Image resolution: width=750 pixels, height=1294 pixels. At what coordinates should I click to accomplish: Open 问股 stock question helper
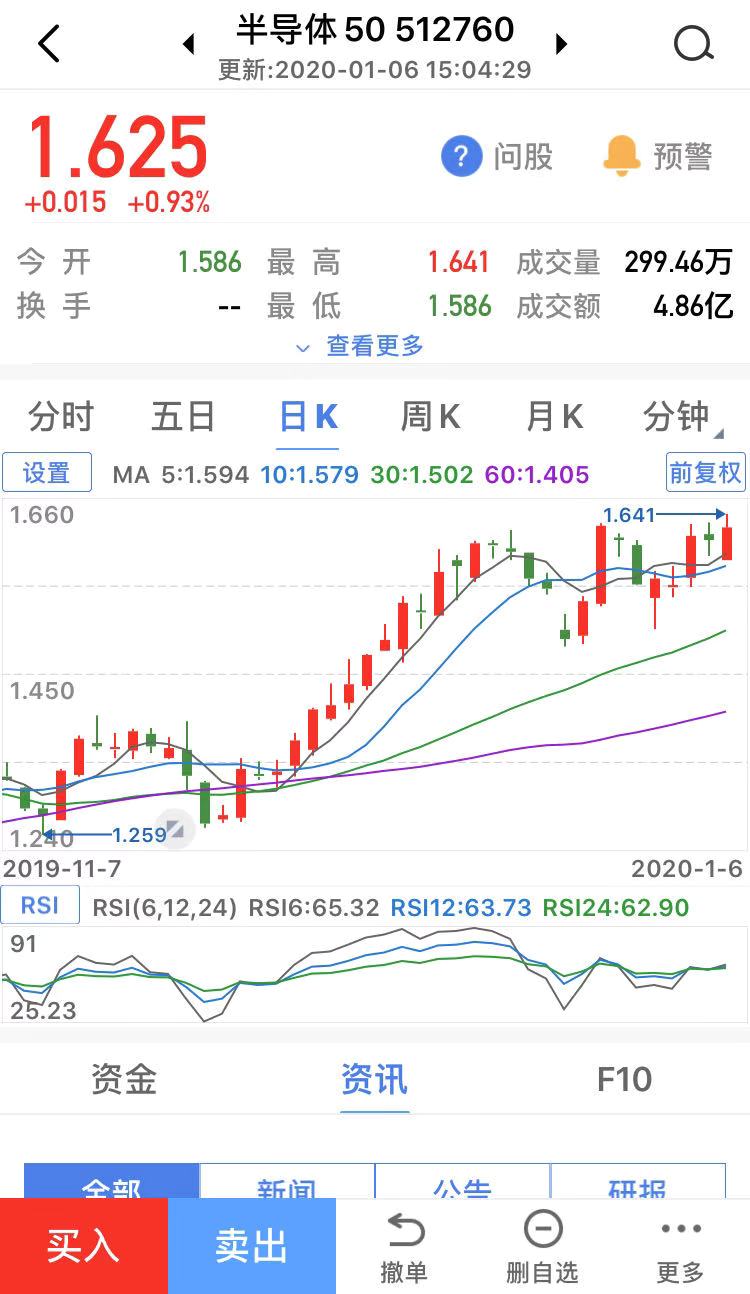pyautogui.click(x=497, y=157)
